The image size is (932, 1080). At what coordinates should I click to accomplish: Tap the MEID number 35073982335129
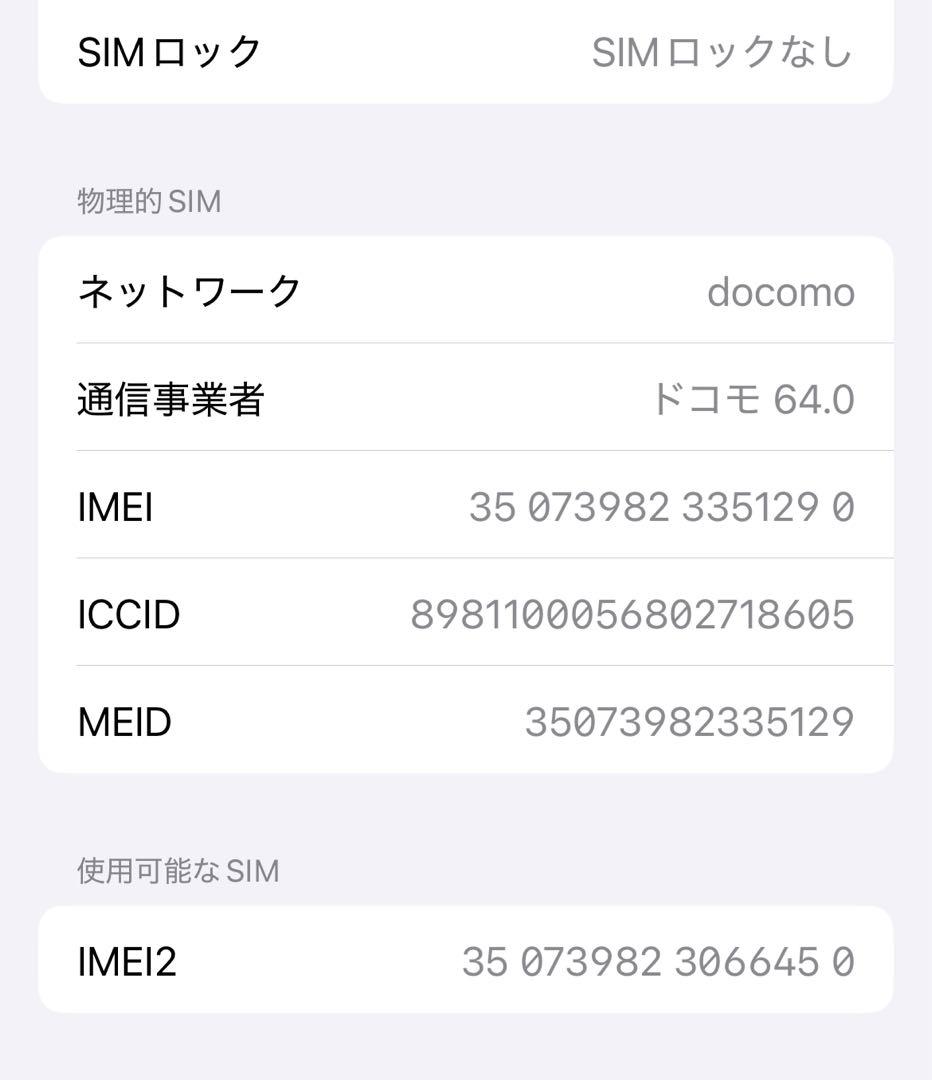[693, 721]
